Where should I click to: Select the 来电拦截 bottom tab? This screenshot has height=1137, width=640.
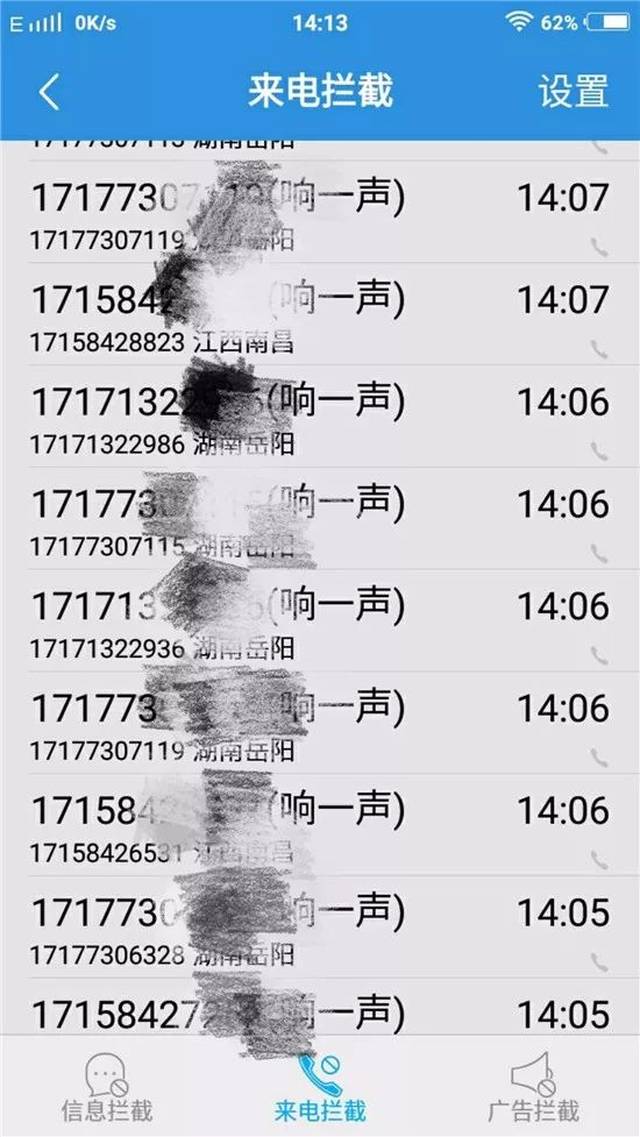coord(320,1088)
